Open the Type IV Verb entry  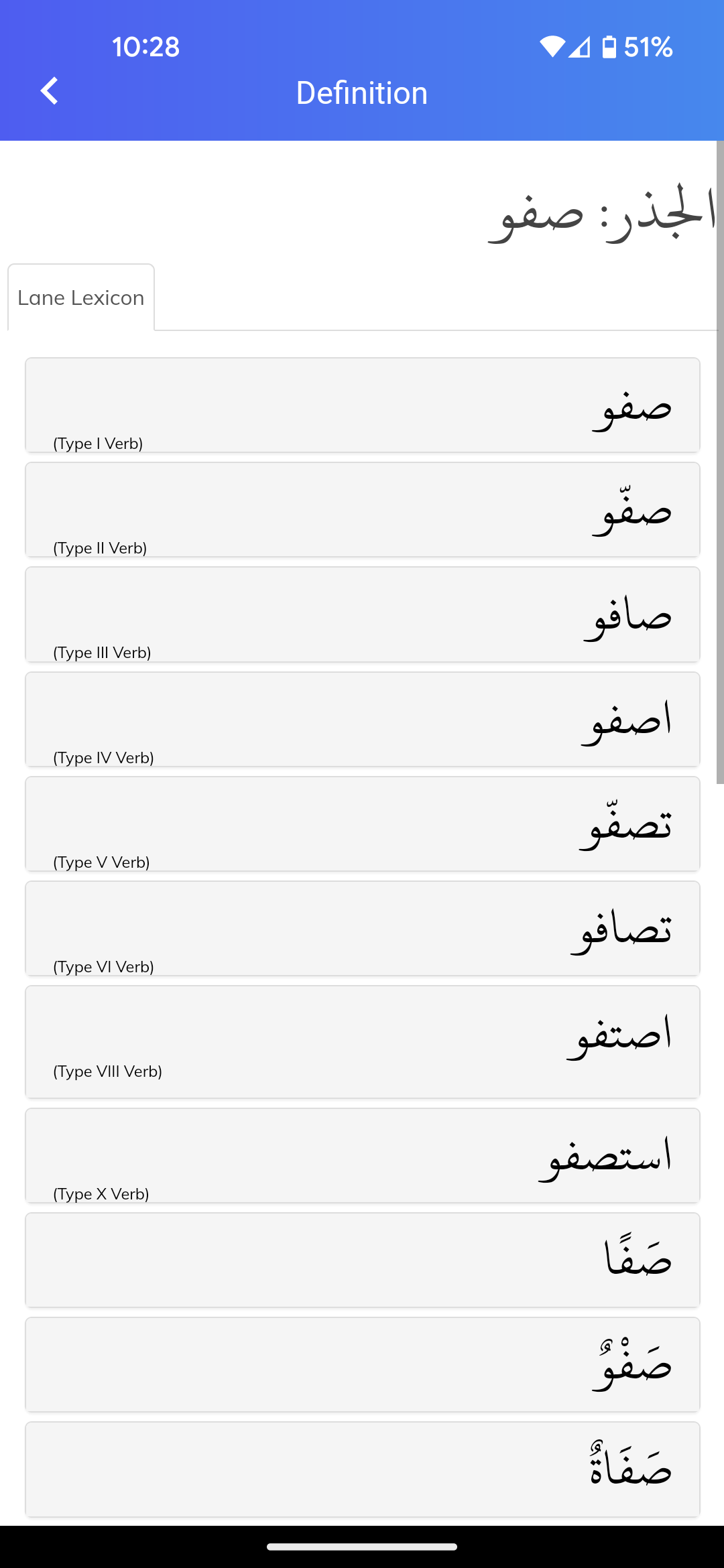pyautogui.click(x=362, y=719)
